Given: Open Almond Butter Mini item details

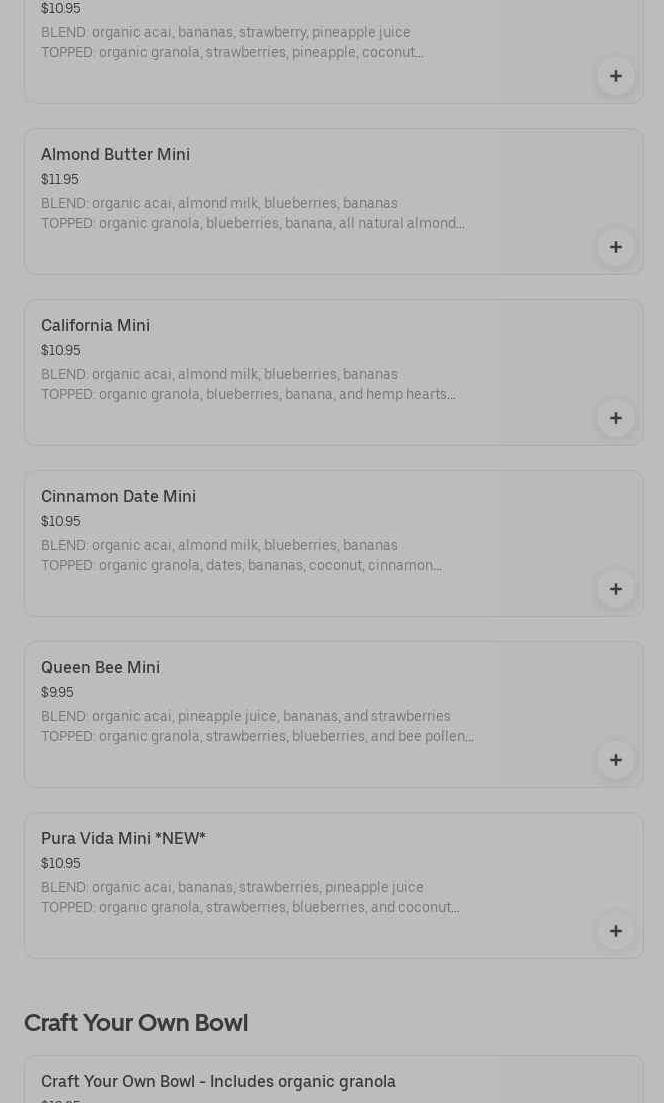Looking at the screenshot, I should pos(116,155).
